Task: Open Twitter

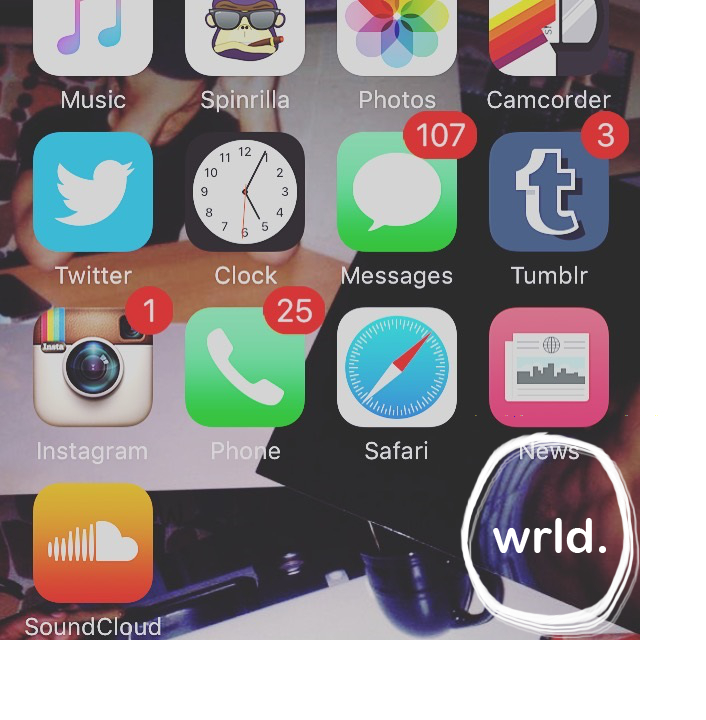Action: (x=93, y=192)
